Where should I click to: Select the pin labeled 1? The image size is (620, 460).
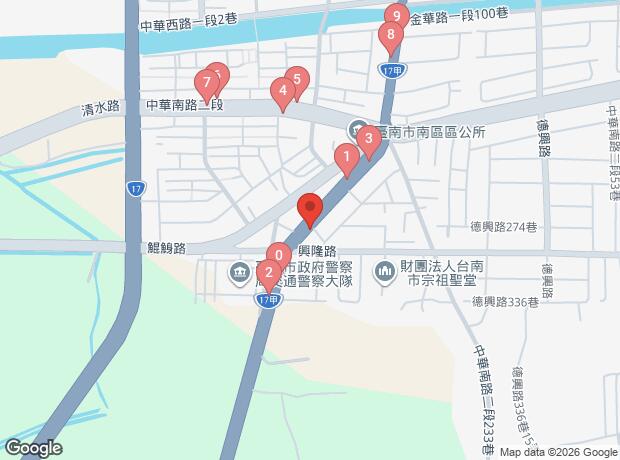tap(346, 157)
